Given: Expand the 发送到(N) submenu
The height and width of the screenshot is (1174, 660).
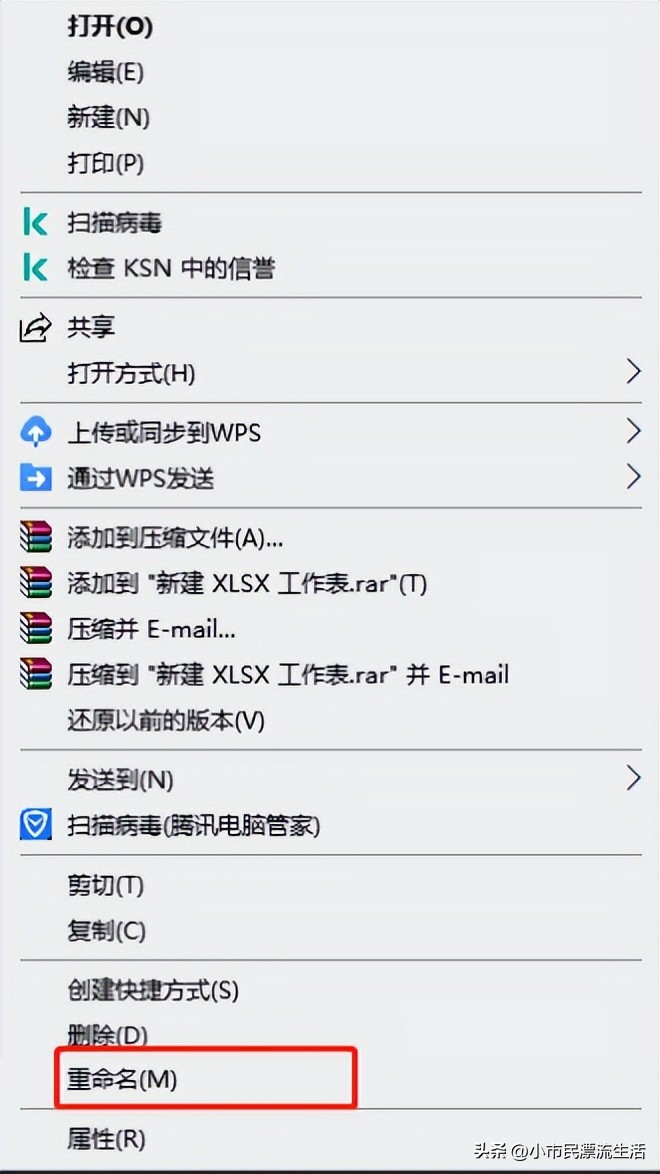Looking at the screenshot, I should 120,778.
